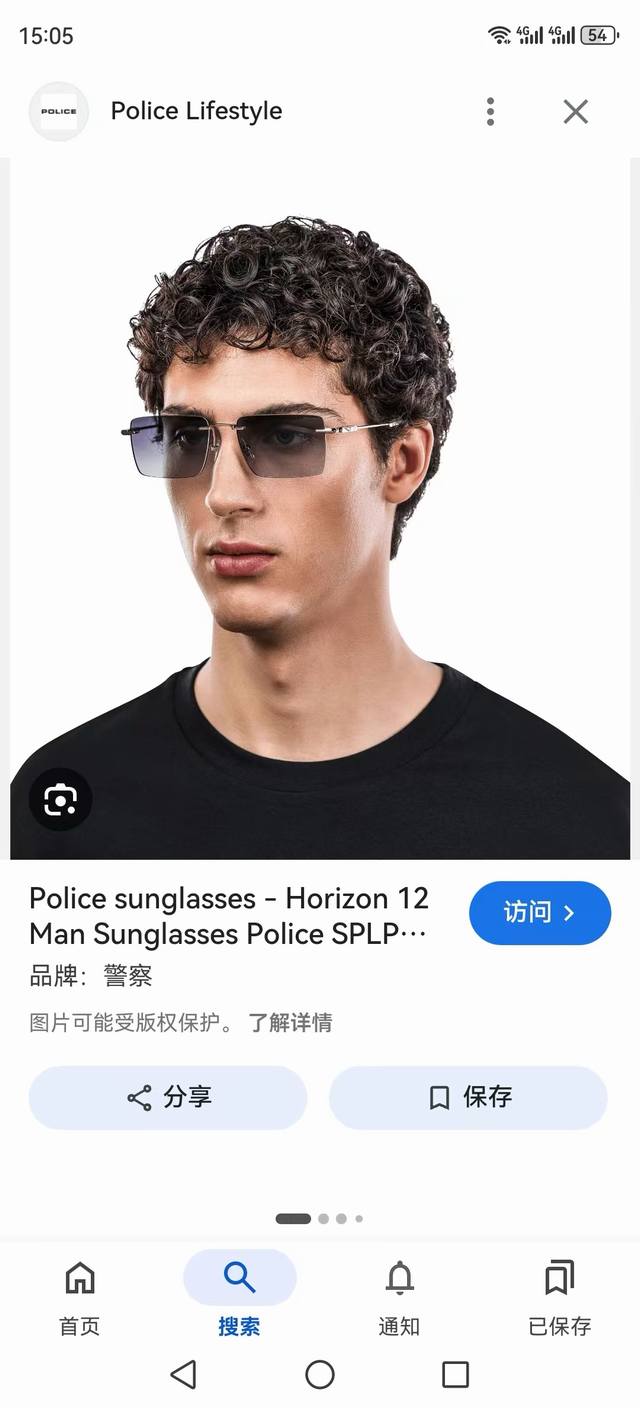Tap the system home circle button

pos(320,1375)
